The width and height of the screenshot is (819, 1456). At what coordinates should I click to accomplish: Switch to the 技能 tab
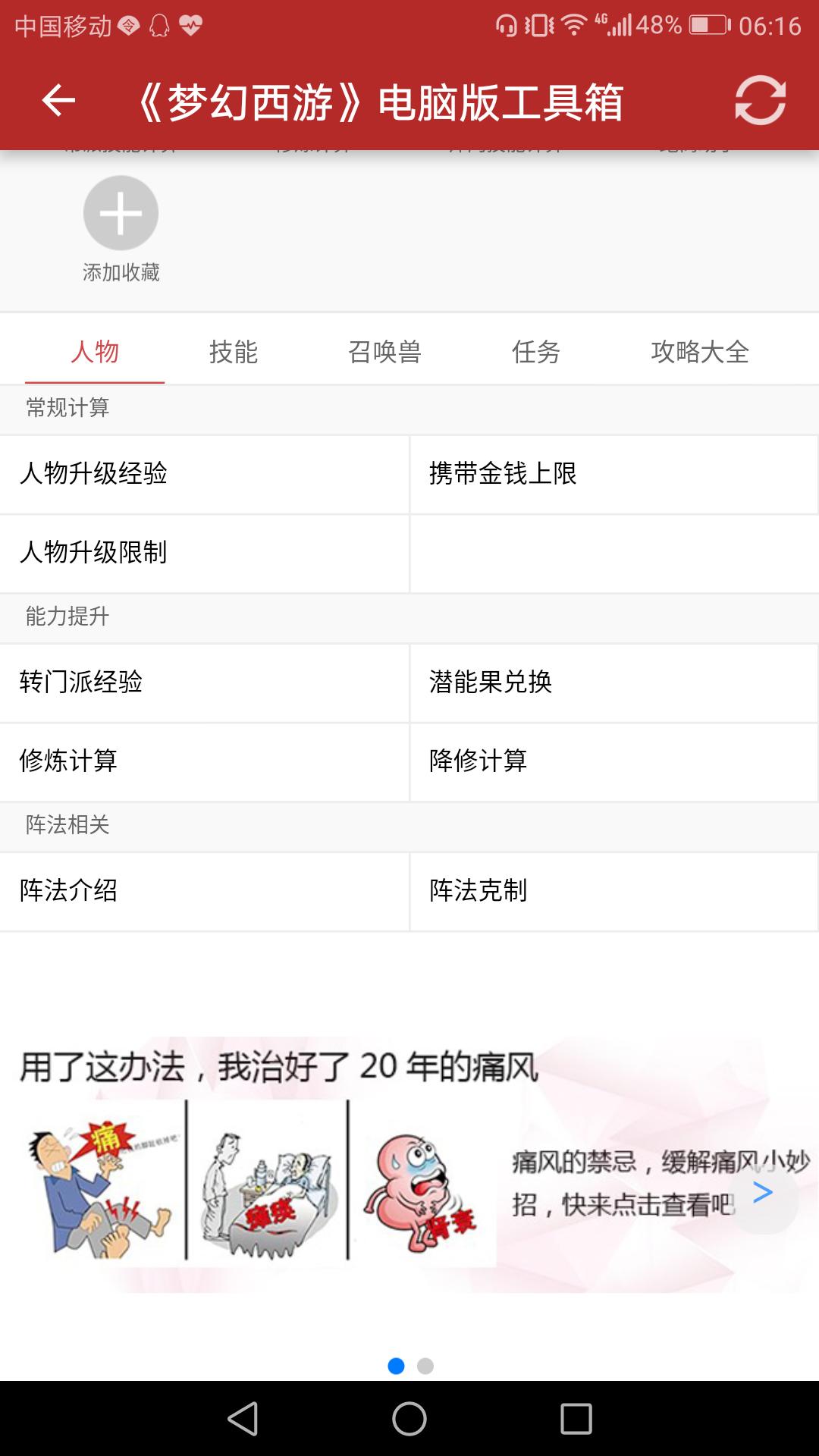click(x=234, y=352)
